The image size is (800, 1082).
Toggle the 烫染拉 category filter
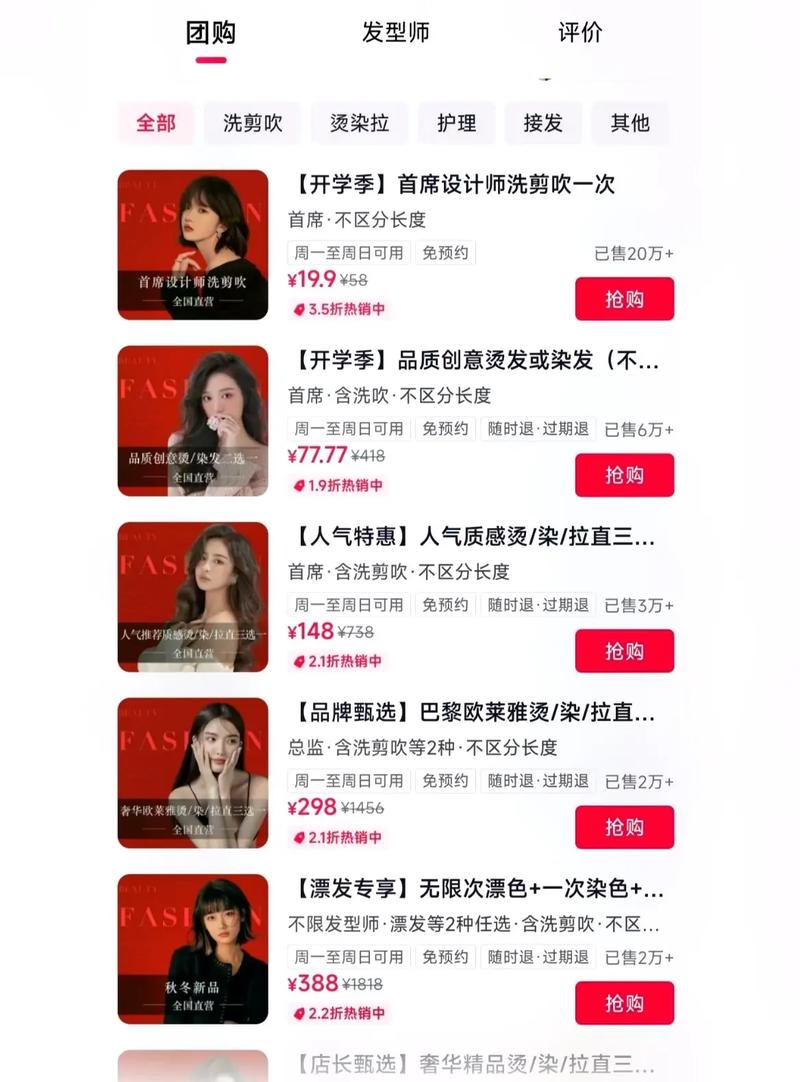click(360, 123)
